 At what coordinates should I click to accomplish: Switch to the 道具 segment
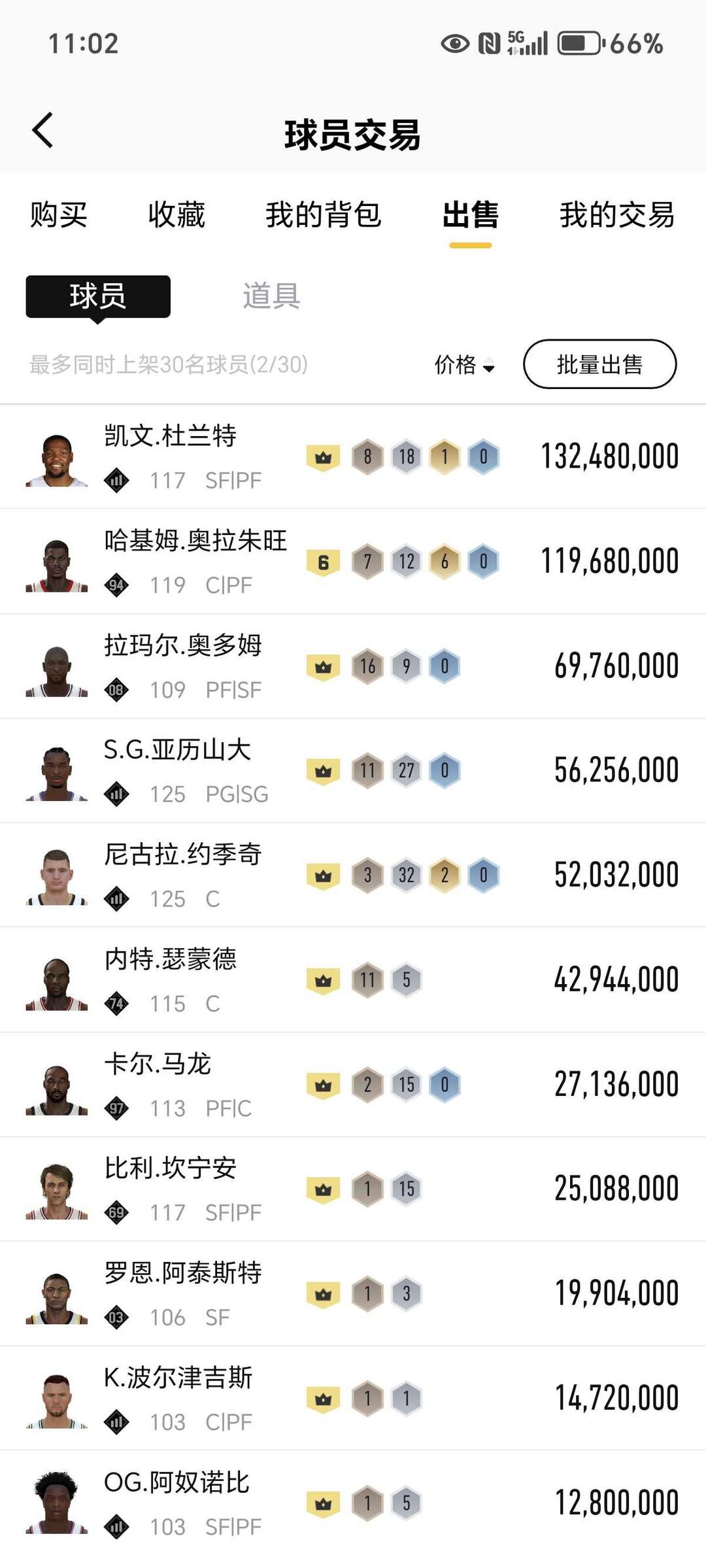271,296
